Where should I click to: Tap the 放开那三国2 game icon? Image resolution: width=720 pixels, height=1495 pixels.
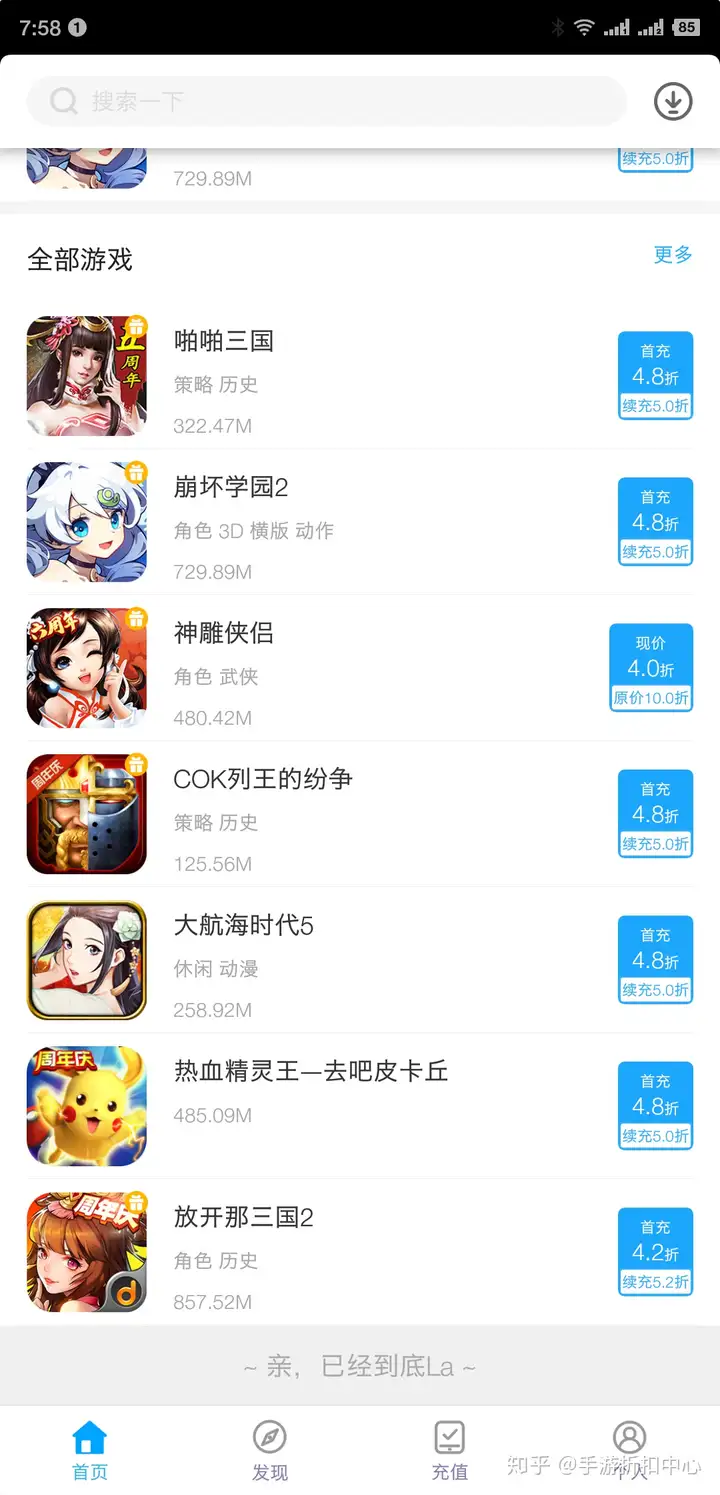tap(86, 1251)
